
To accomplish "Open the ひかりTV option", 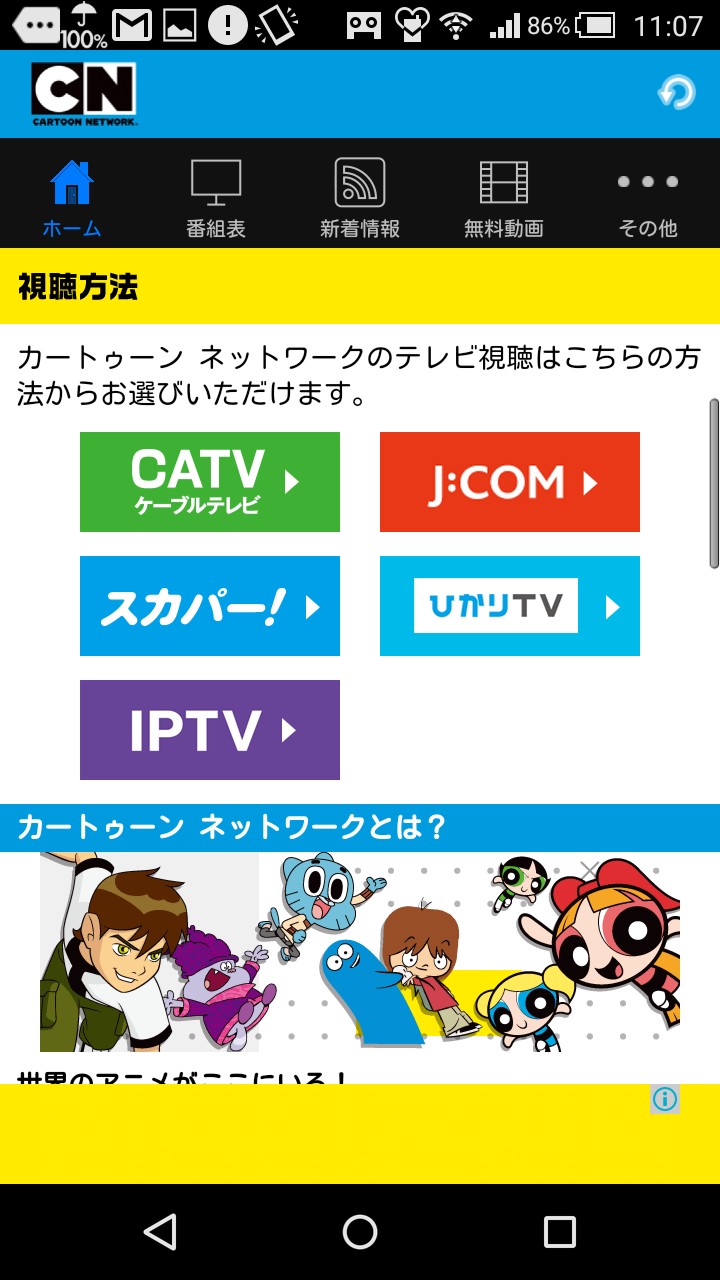I will [510, 606].
